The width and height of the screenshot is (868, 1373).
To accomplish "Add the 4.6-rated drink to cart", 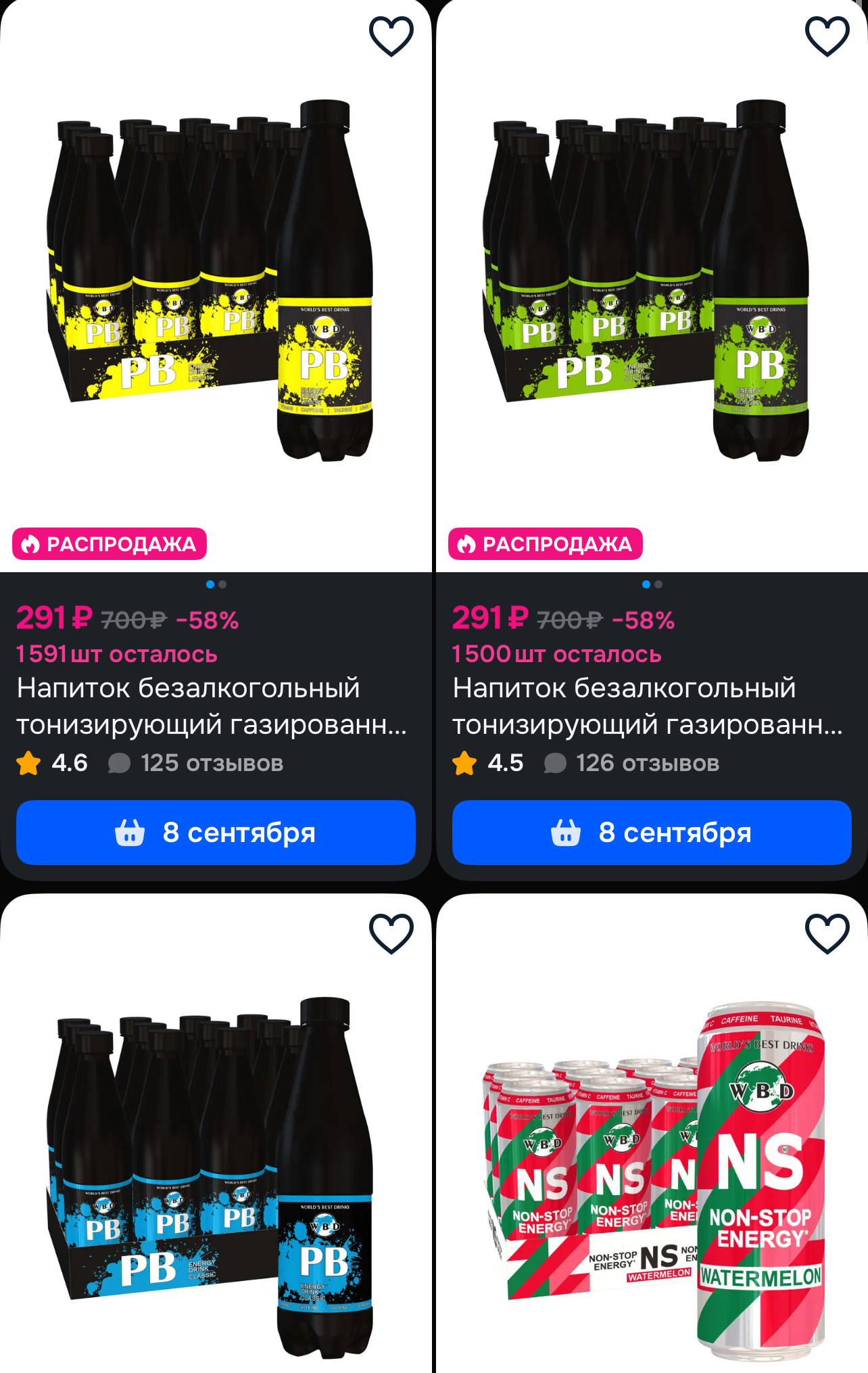I will tap(216, 833).
